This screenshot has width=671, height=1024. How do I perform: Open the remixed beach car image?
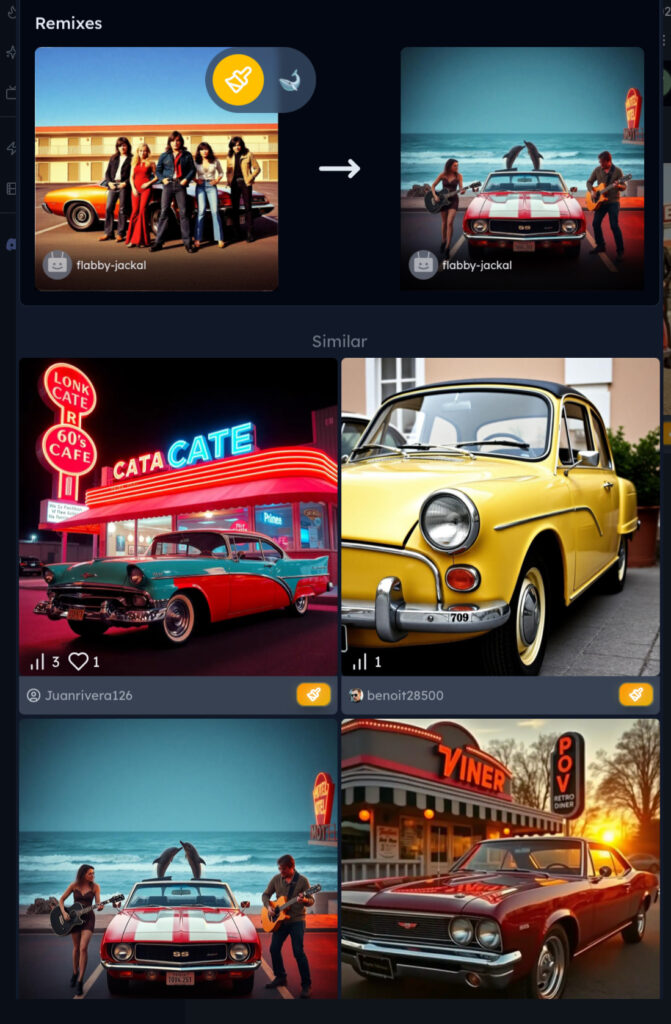point(522,168)
